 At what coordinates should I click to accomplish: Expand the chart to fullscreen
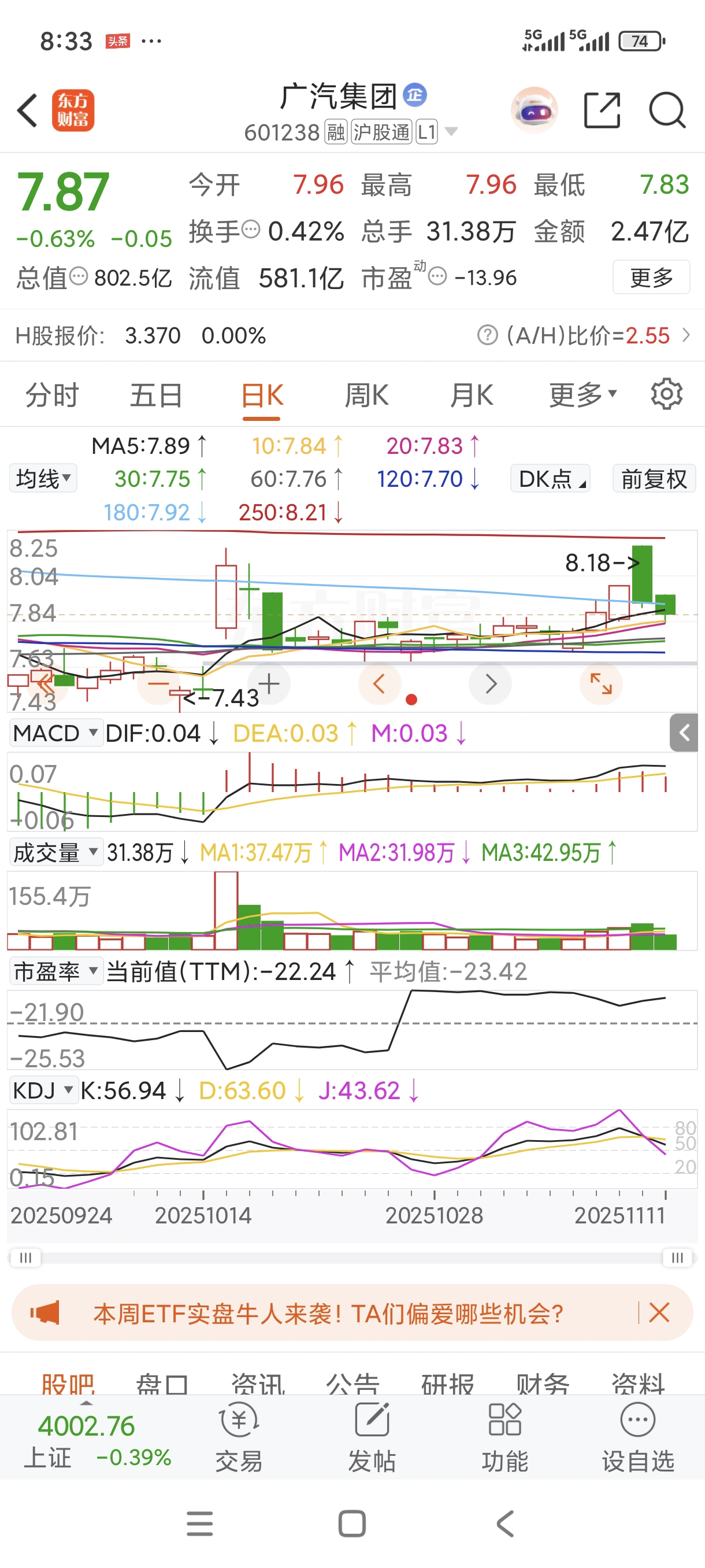pyautogui.click(x=601, y=683)
